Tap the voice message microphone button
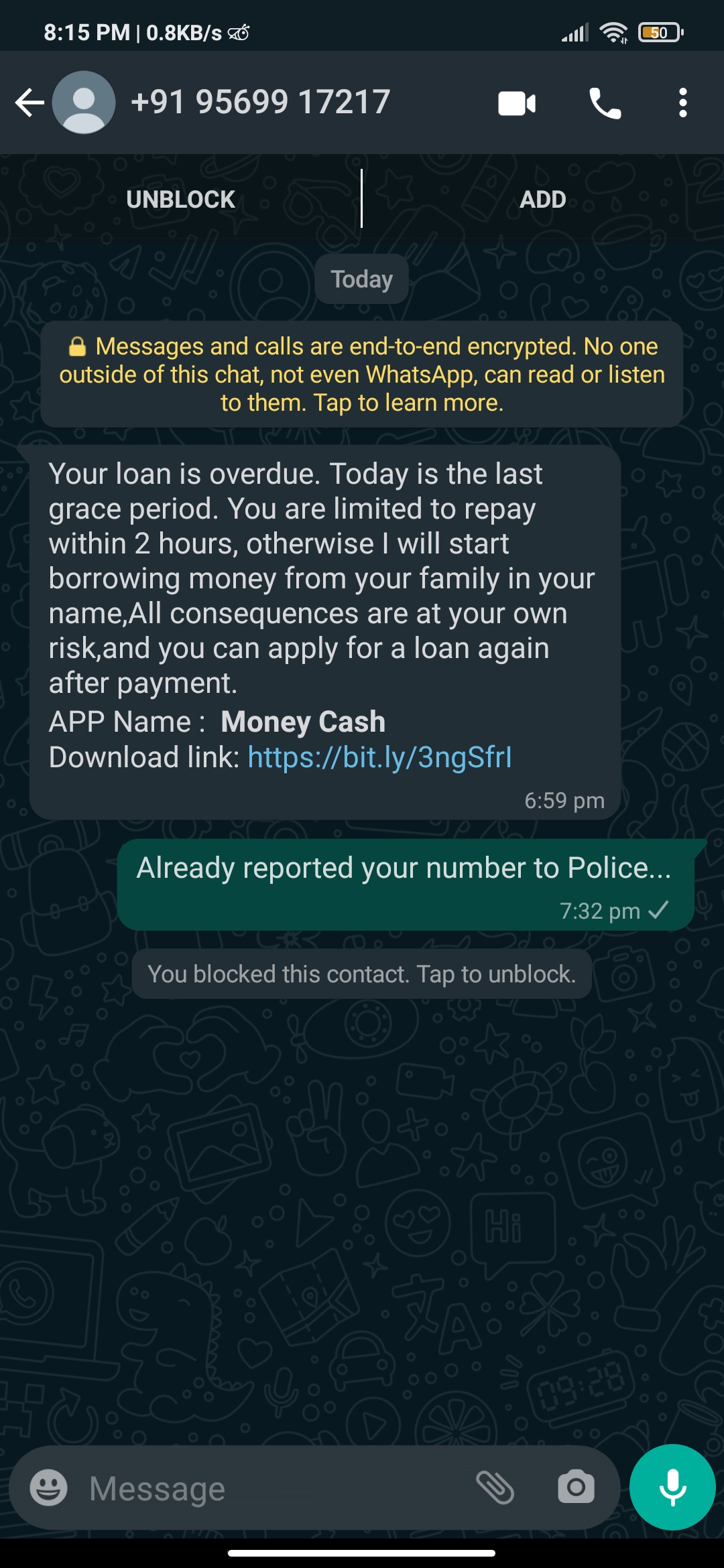Image resolution: width=724 pixels, height=1568 pixels. (x=672, y=1487)
